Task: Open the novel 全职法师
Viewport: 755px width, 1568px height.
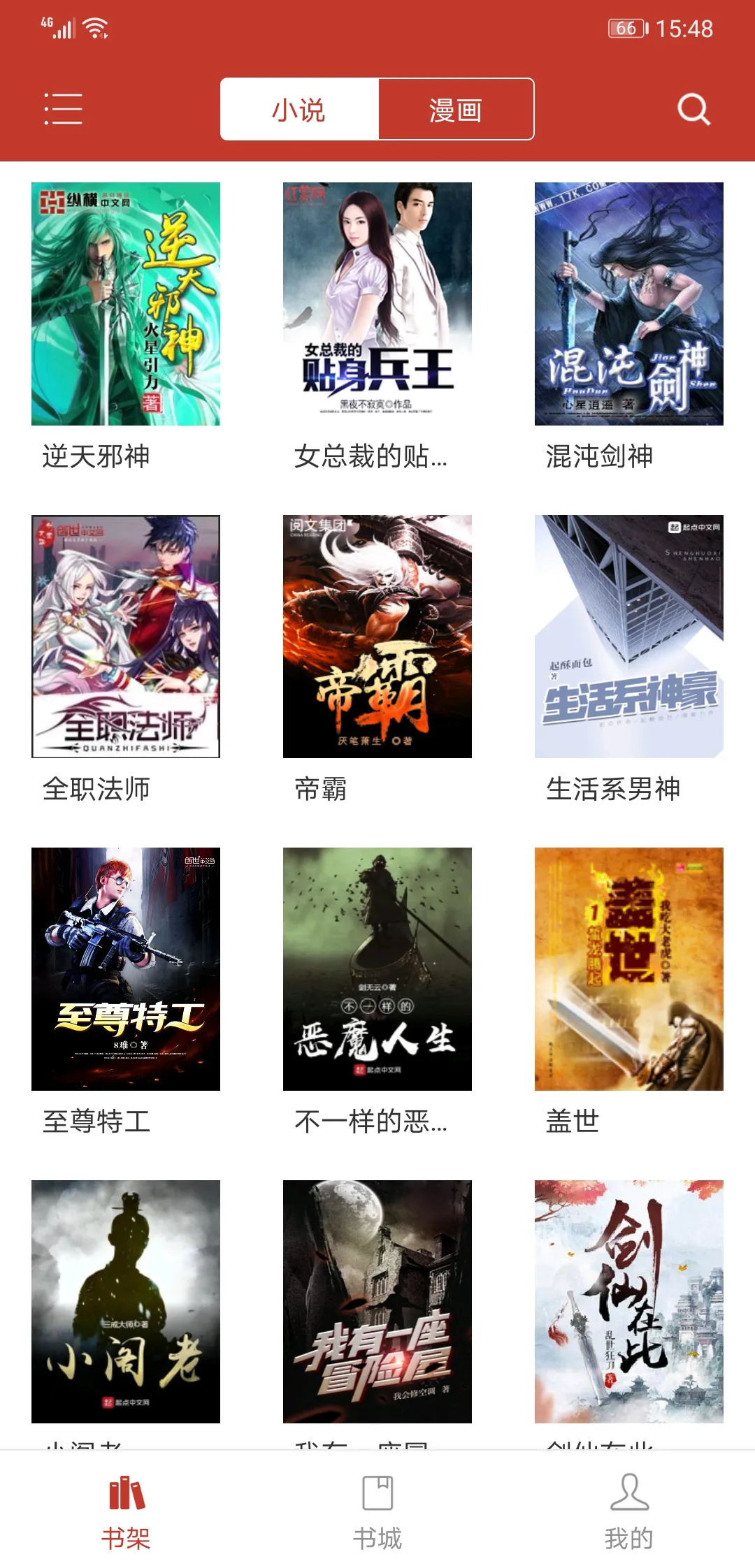Action: [126, 637]
